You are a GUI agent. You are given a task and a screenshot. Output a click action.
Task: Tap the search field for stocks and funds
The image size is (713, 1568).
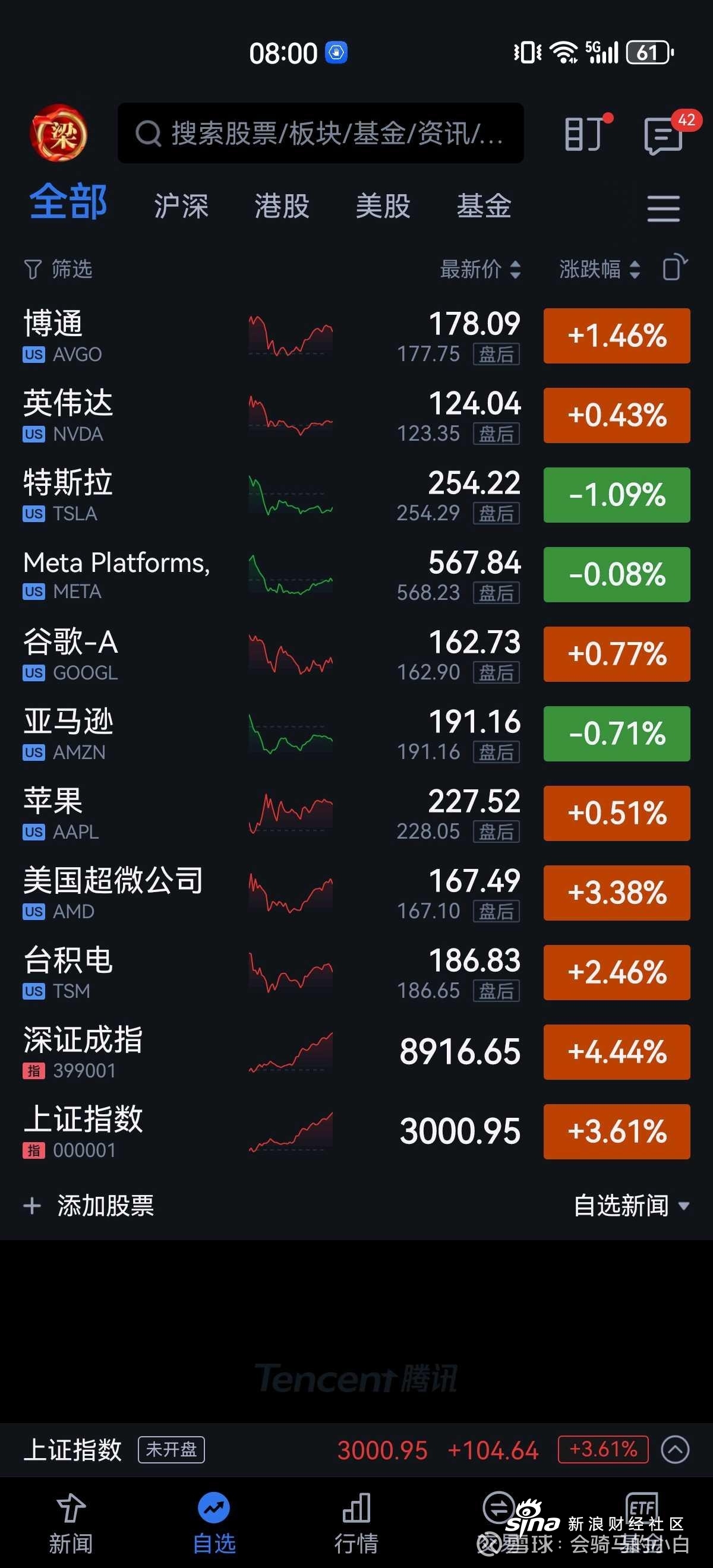pos(321,135)
